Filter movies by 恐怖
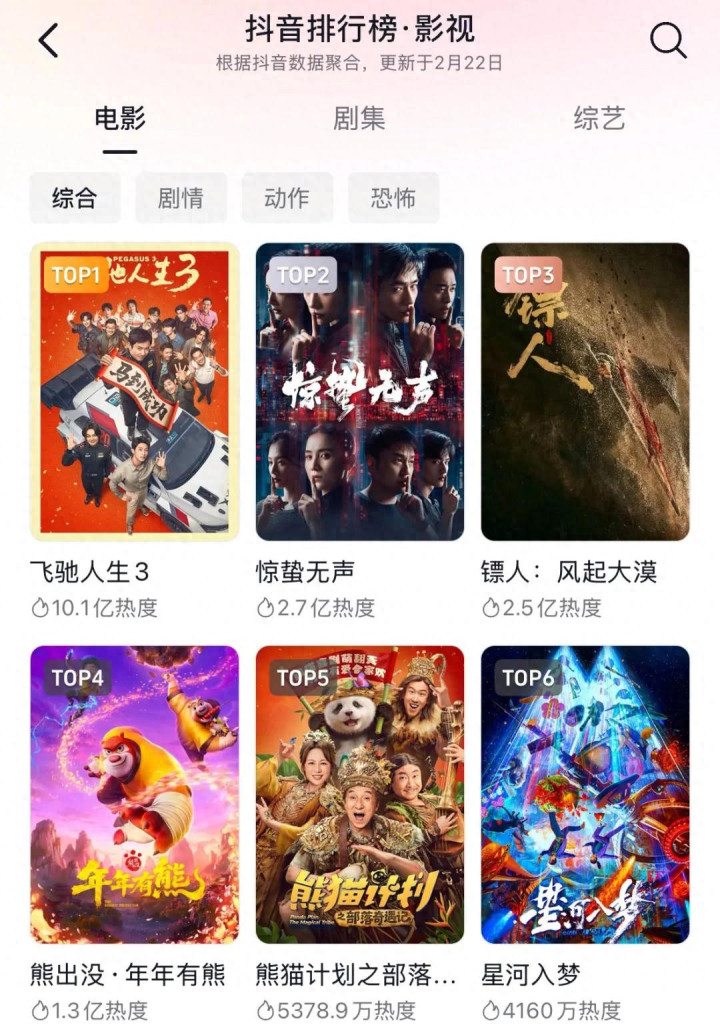 [x=393, y=197]
